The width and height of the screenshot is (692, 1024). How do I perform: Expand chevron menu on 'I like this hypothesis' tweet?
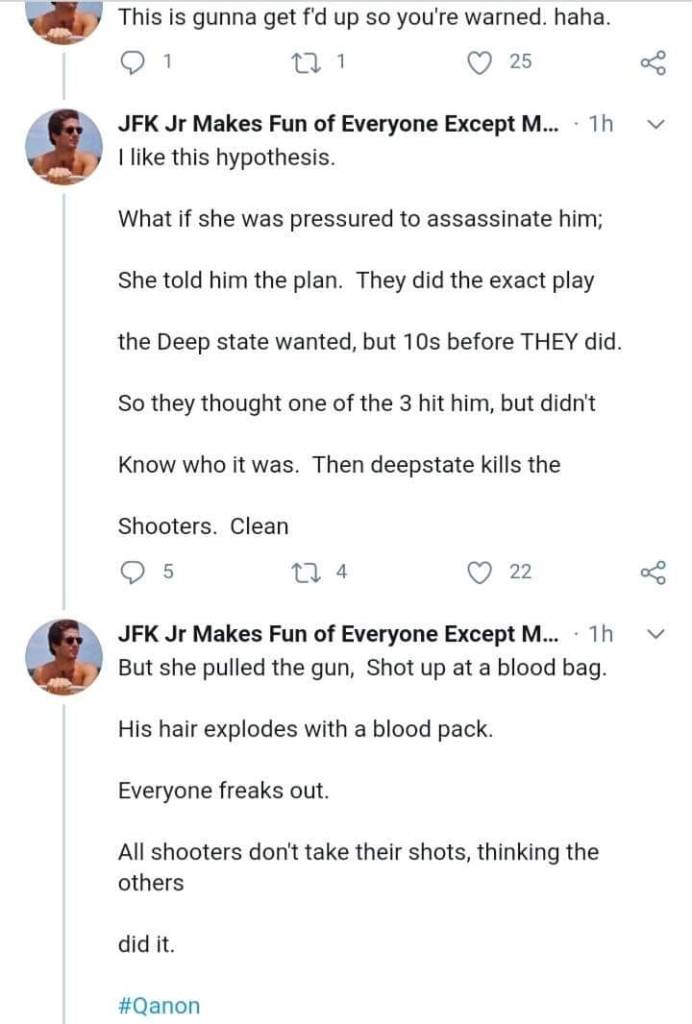656,125
